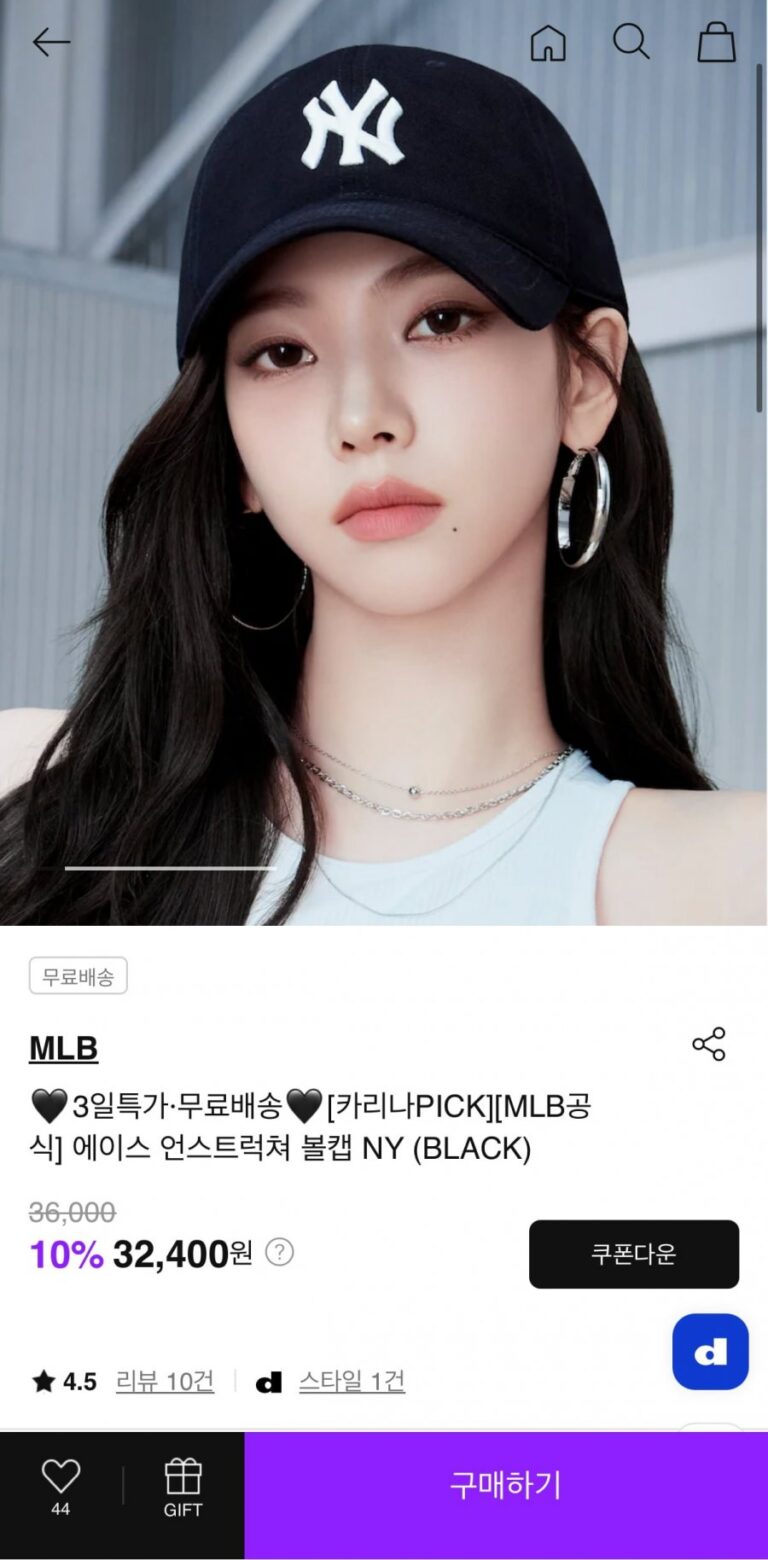Viewport: 768px width, 1560px height.
Task: Share this product
Action: coord(709,1044)
